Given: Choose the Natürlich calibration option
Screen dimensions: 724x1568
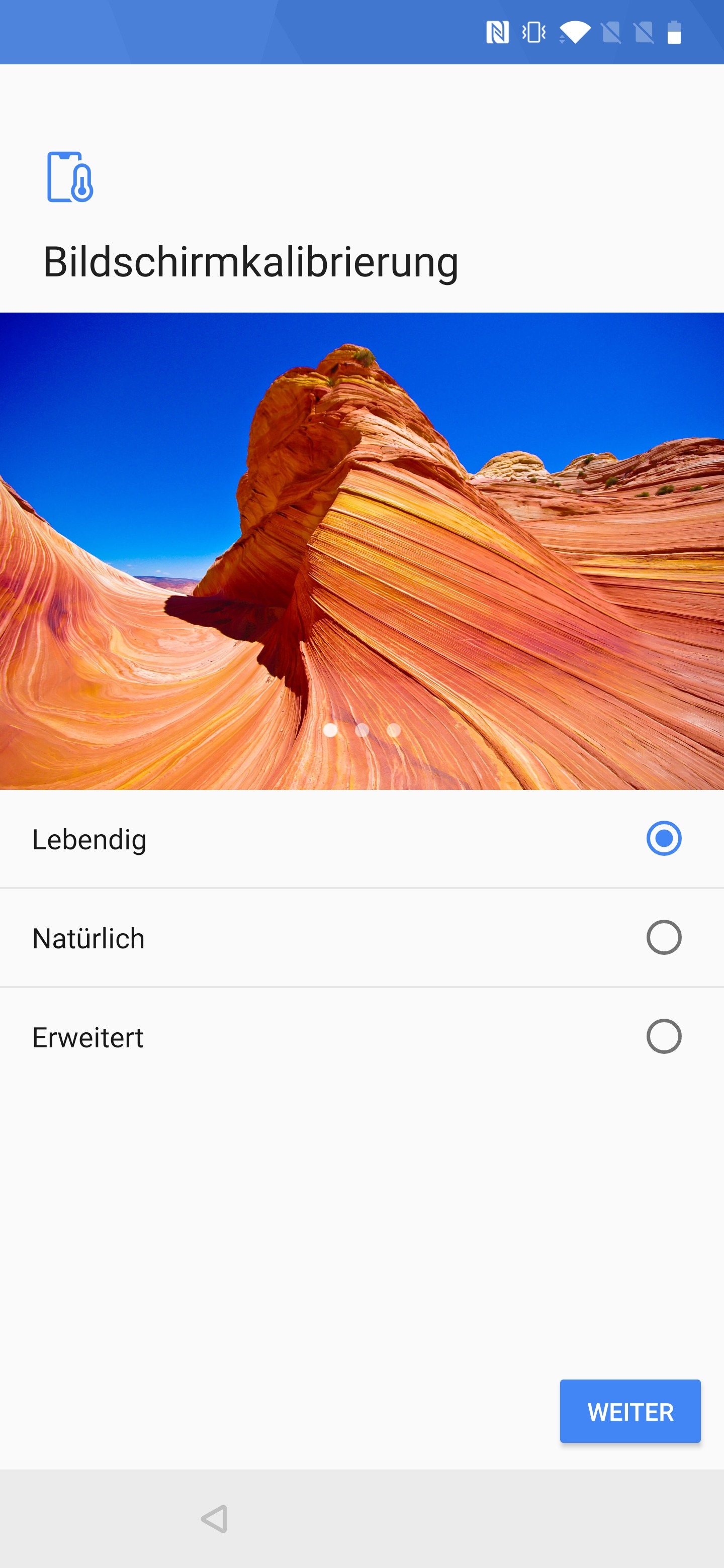Looking at the screenshot, I should coord(663,937).
